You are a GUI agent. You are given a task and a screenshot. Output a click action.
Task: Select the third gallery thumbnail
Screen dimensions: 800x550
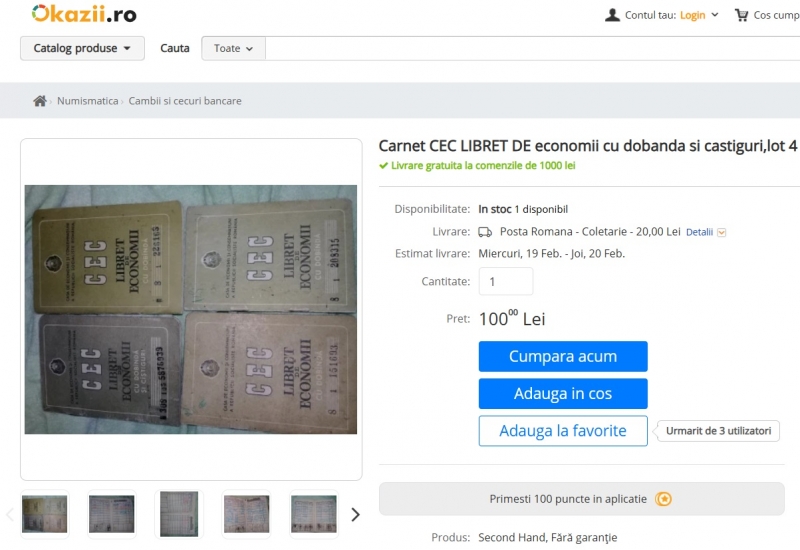click(x=179, y=514)
